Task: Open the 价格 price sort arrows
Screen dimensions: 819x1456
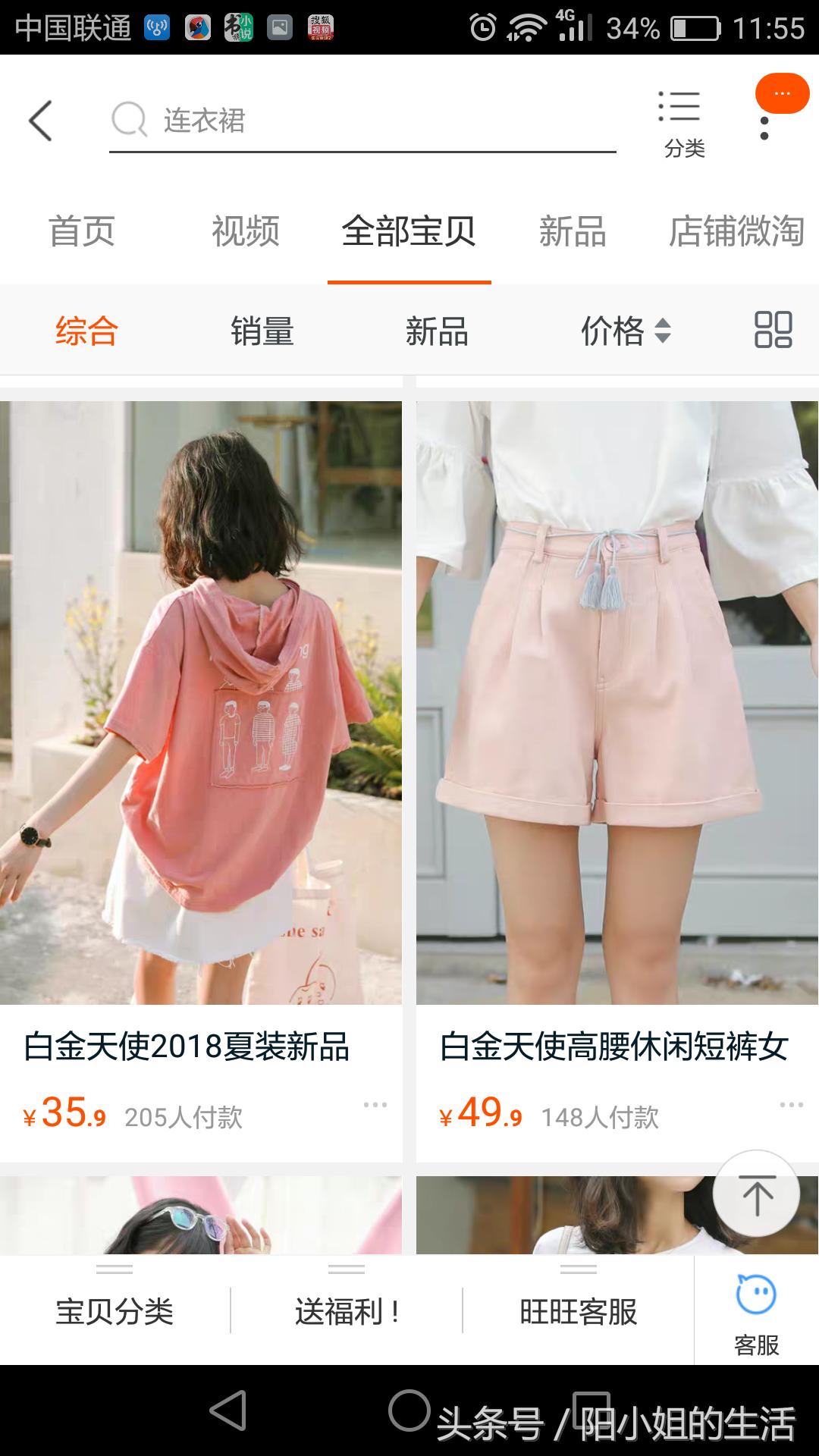Action: (622, 329)
